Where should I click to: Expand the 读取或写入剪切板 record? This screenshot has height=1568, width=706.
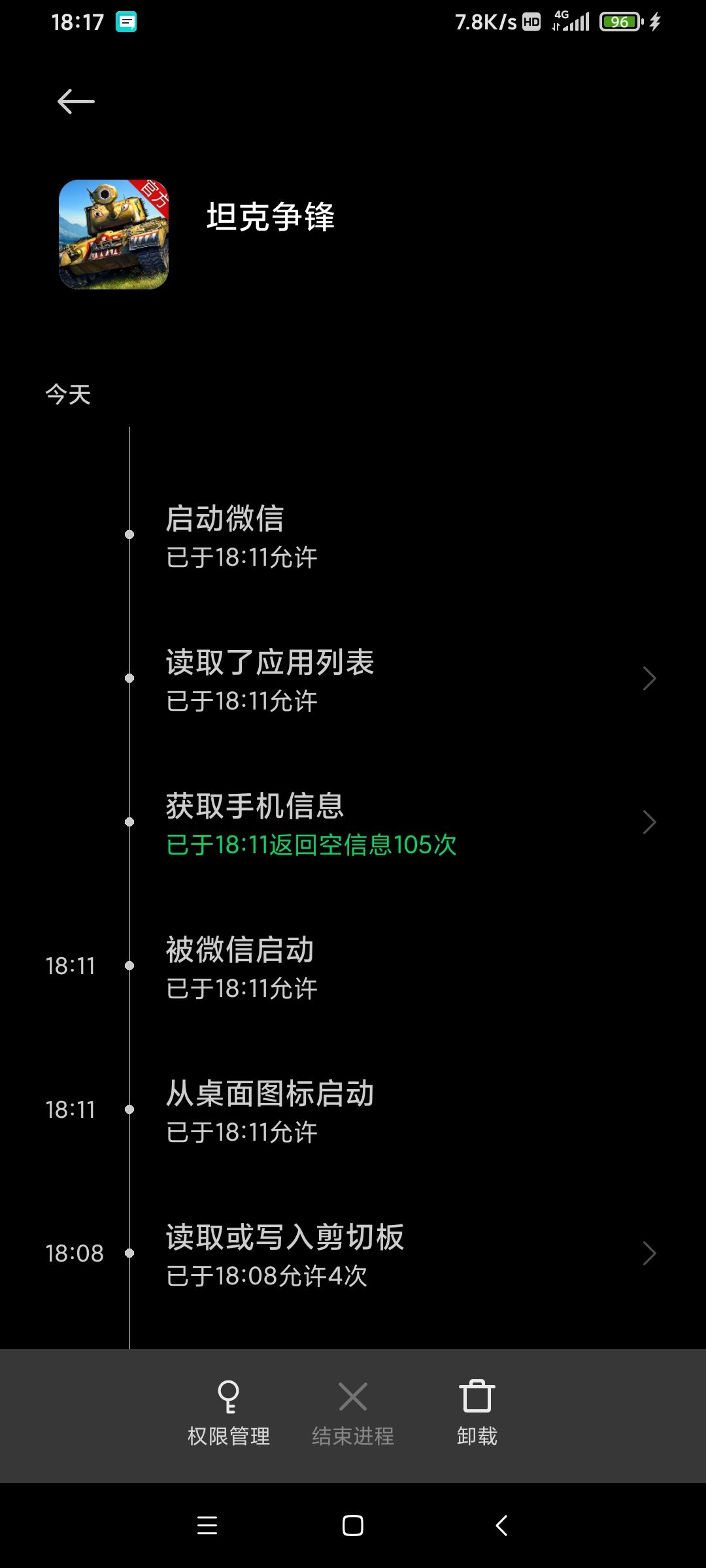pyautogui.click(x=650, y=1253)
